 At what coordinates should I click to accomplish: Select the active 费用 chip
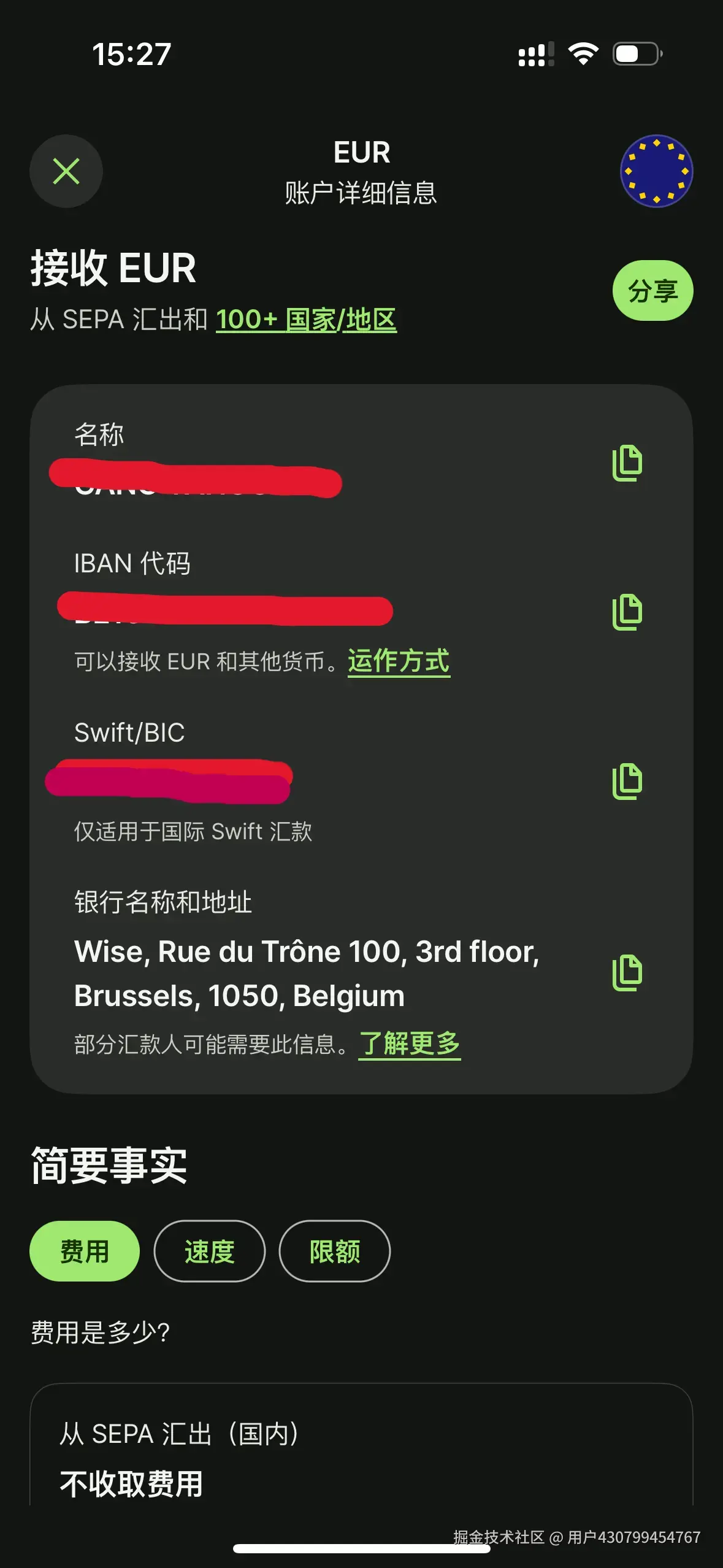tap(84, 1250)
